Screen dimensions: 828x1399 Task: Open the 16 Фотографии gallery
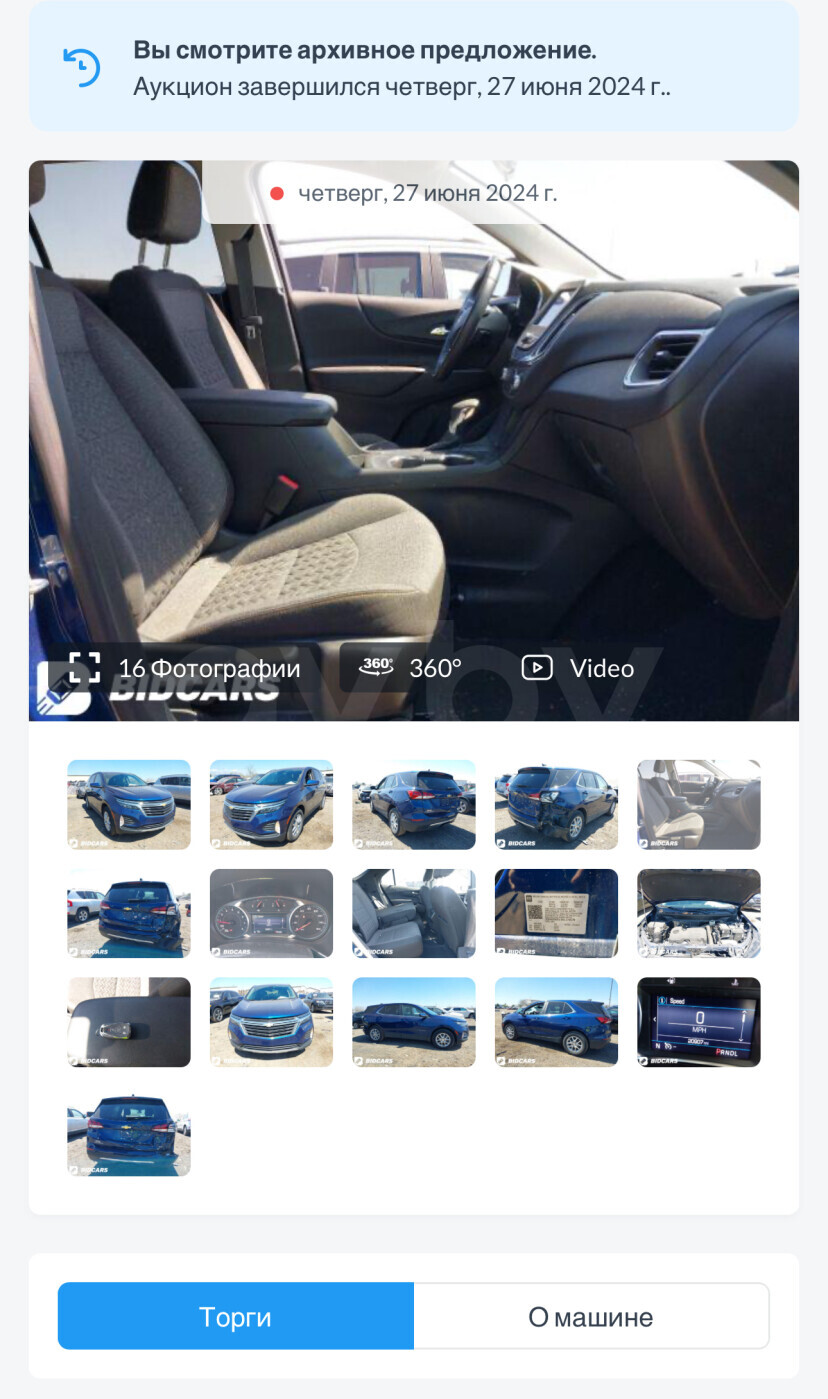pyautogui.click(x=185, y=668)
